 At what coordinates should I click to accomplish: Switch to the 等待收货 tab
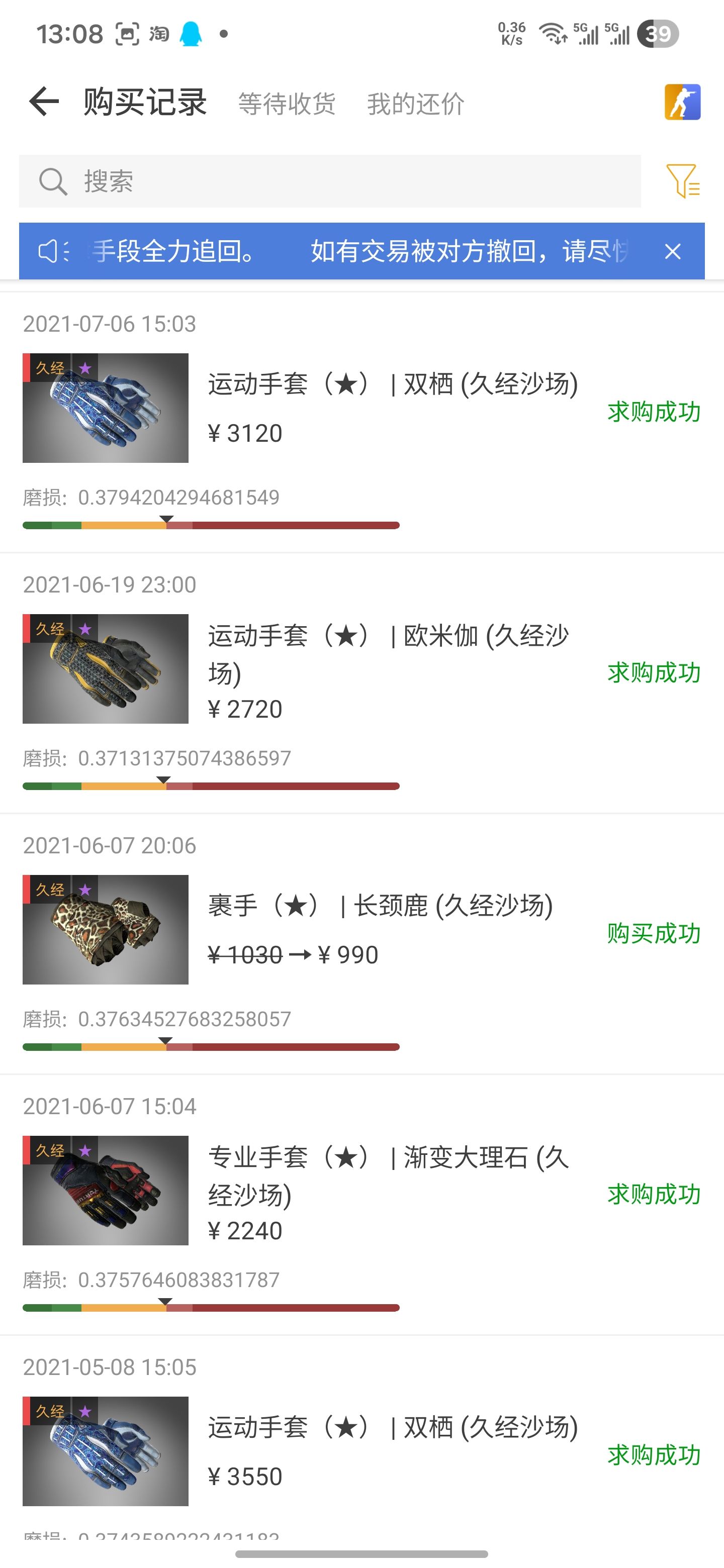click(286, 104)
